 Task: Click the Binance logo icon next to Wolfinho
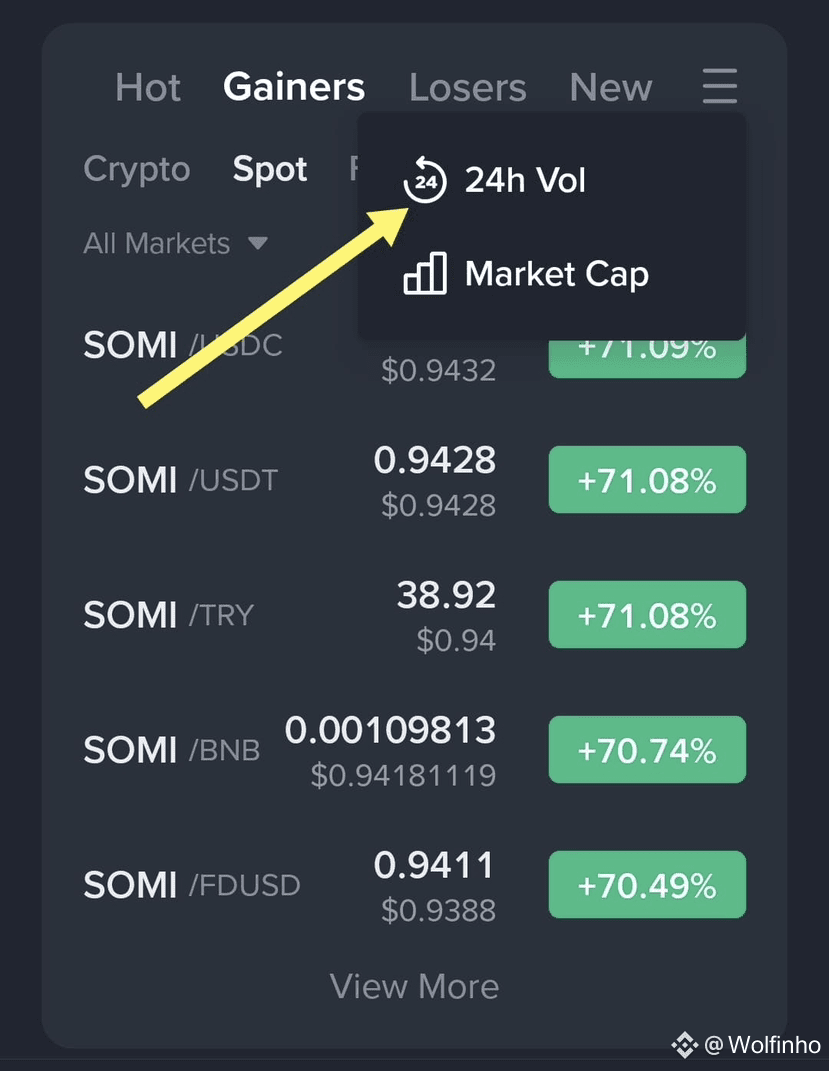pos(686,1046)
